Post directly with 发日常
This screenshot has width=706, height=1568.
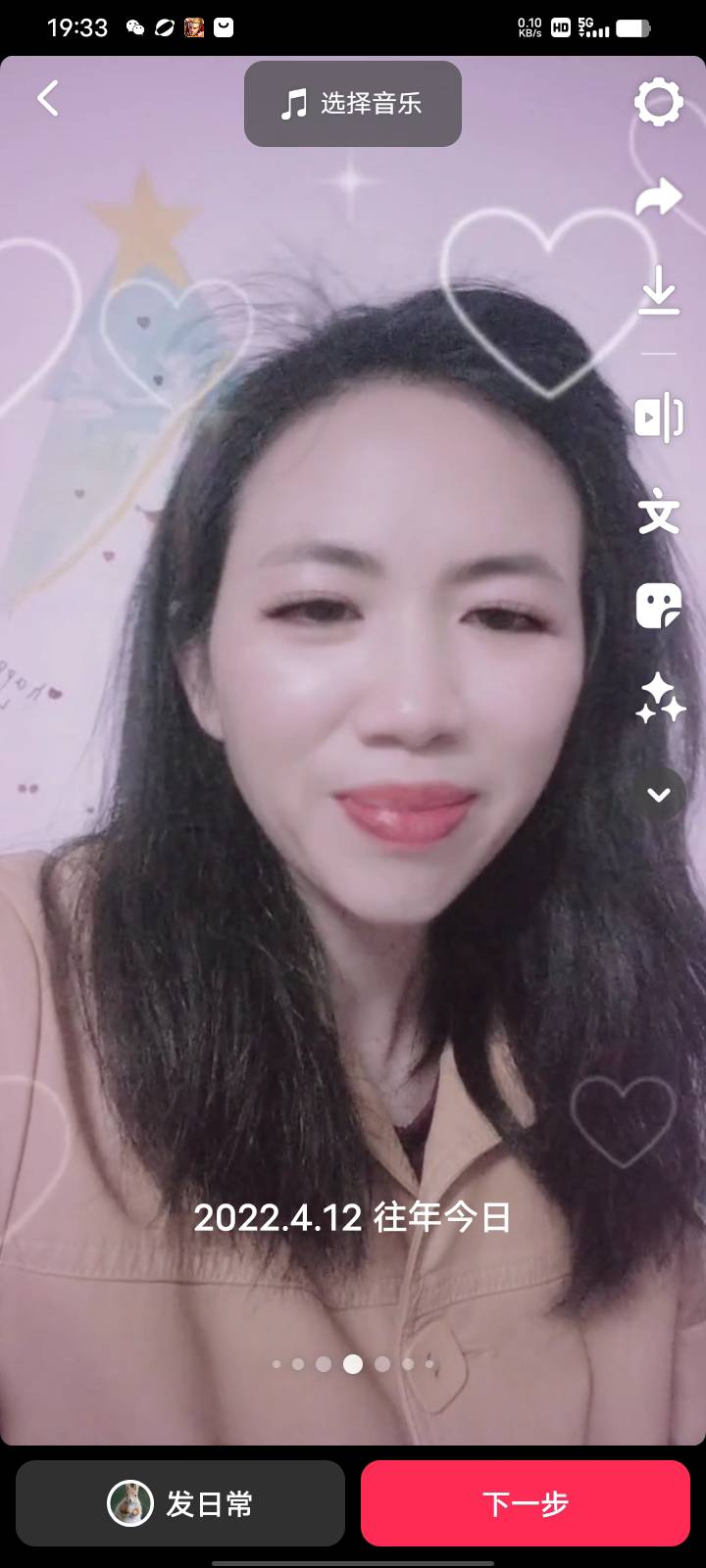tap(180, 1503)
